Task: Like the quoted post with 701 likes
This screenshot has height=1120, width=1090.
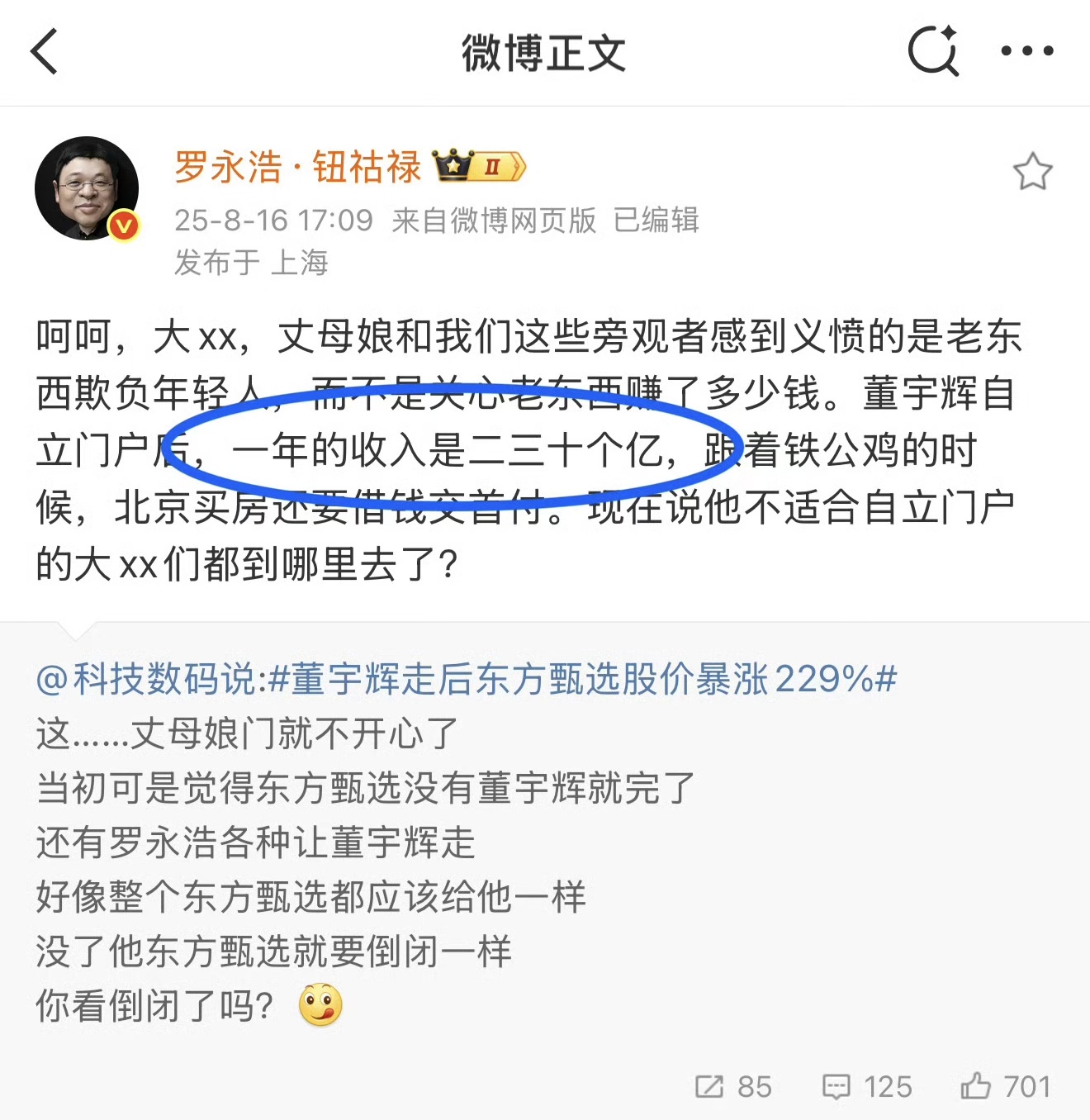Action: pos(1006,1086)
